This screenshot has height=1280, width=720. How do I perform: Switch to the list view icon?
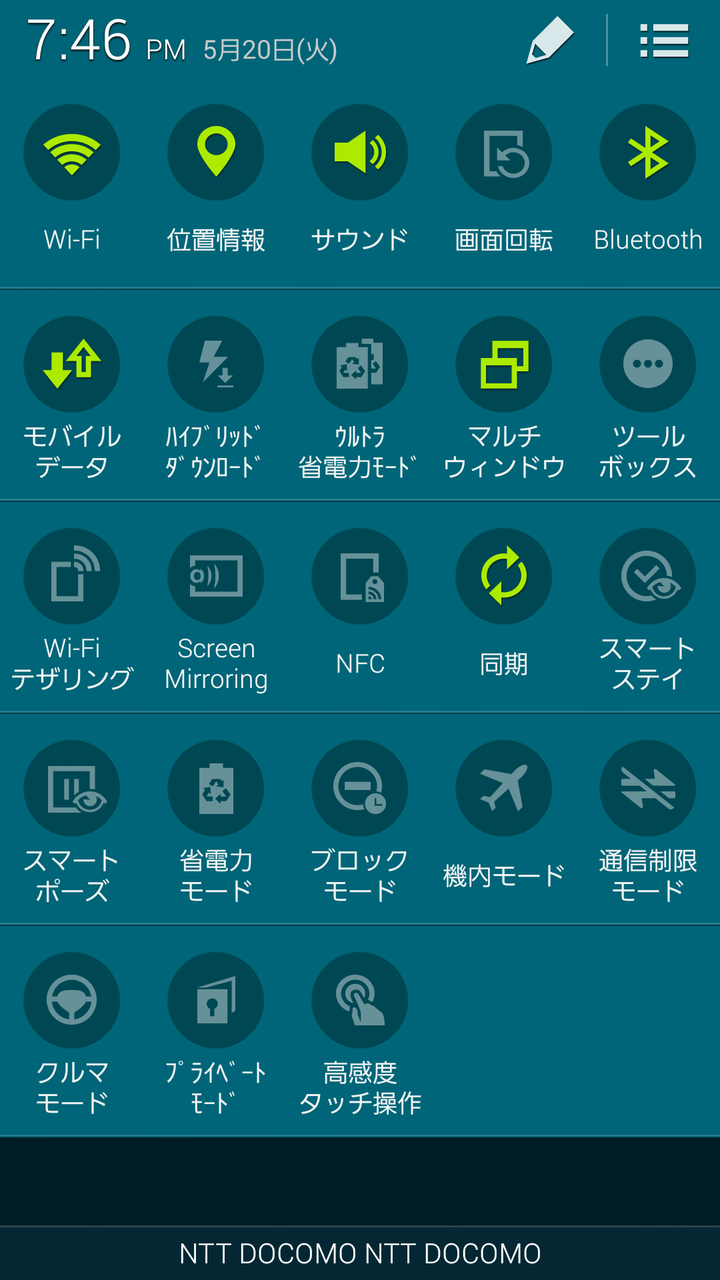(x=664, y=41)
